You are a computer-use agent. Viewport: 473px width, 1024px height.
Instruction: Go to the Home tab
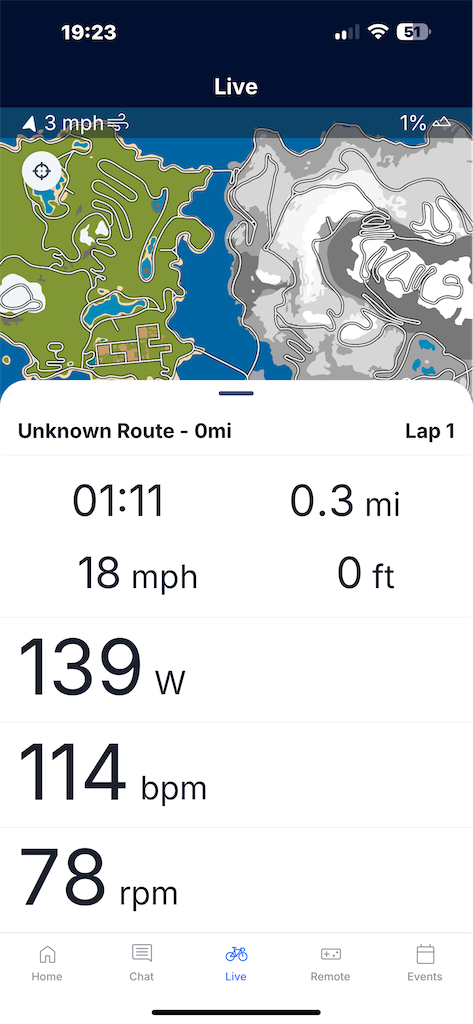[x=47, y=963]
